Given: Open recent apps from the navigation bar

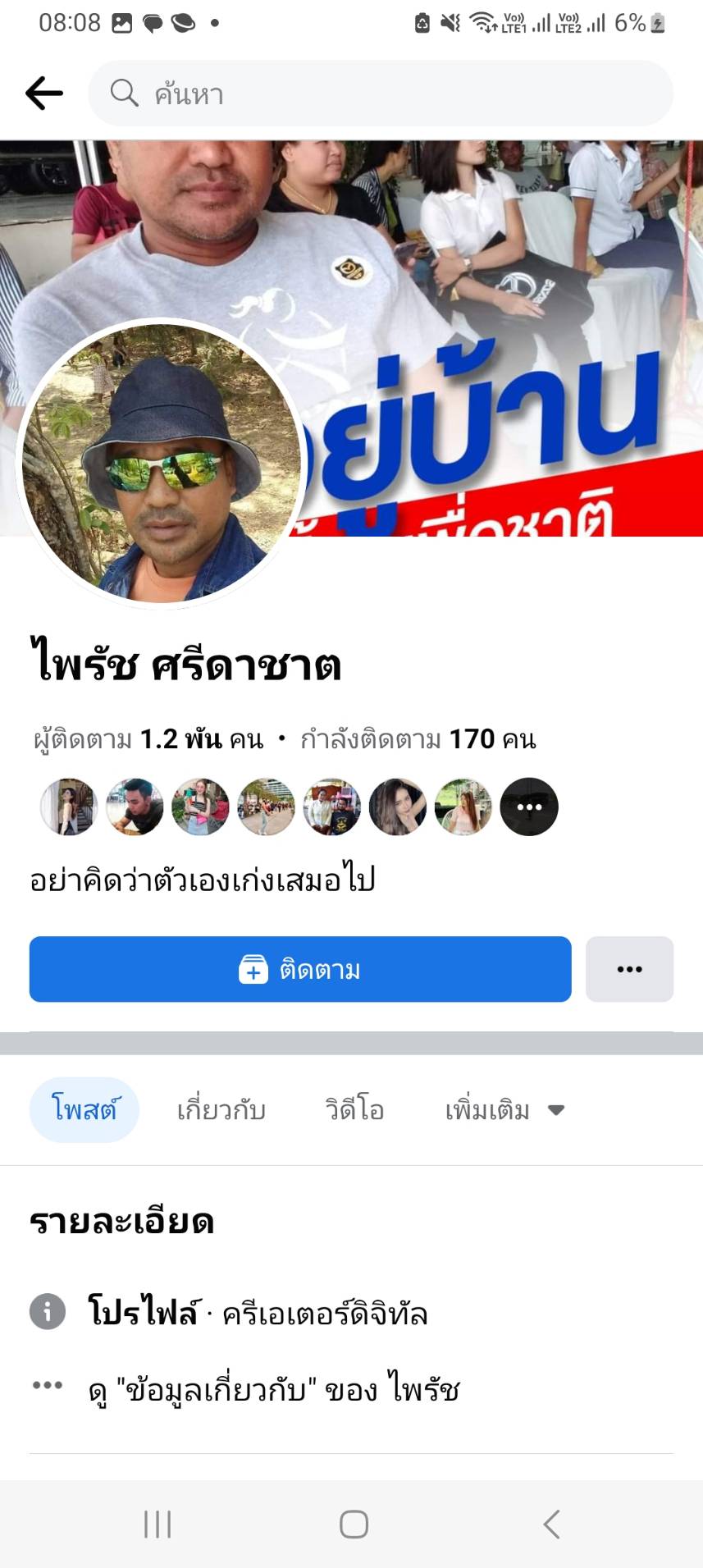Looking at the screenshot, I should 157,1525.
